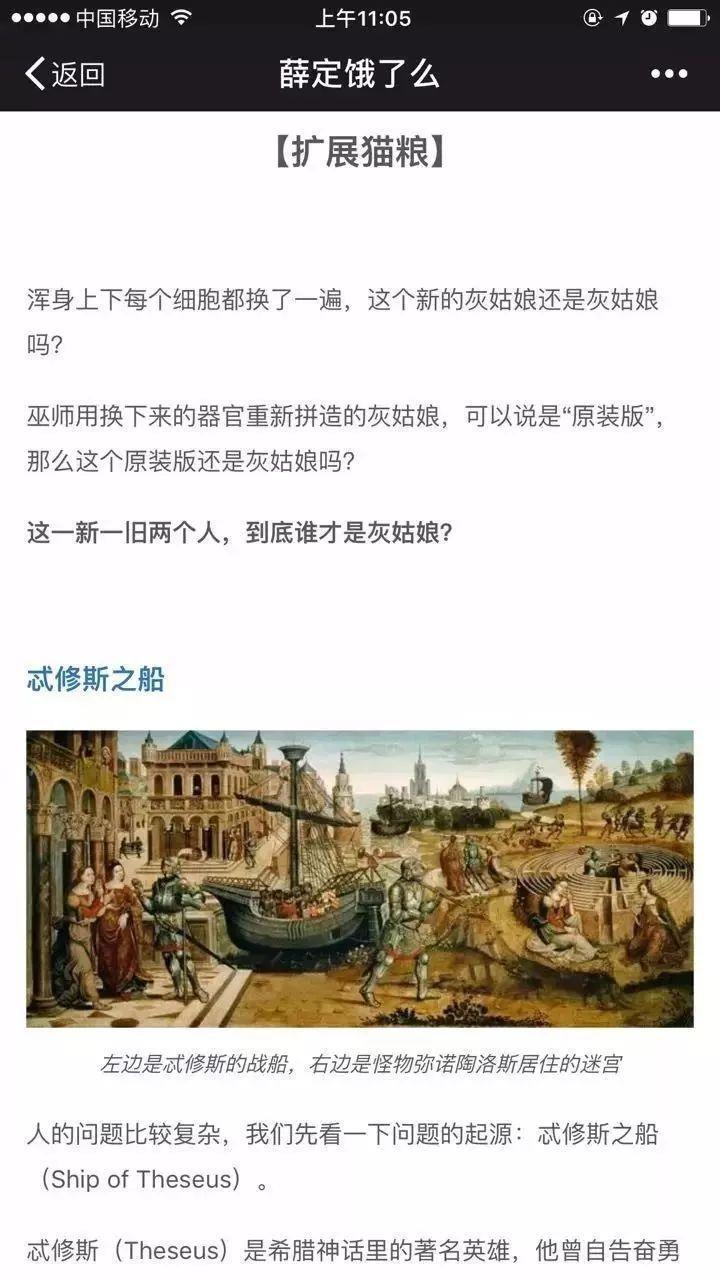The image size is (720, 1280).
Task: Go back using the 返回 button
Action: point(64,74)
